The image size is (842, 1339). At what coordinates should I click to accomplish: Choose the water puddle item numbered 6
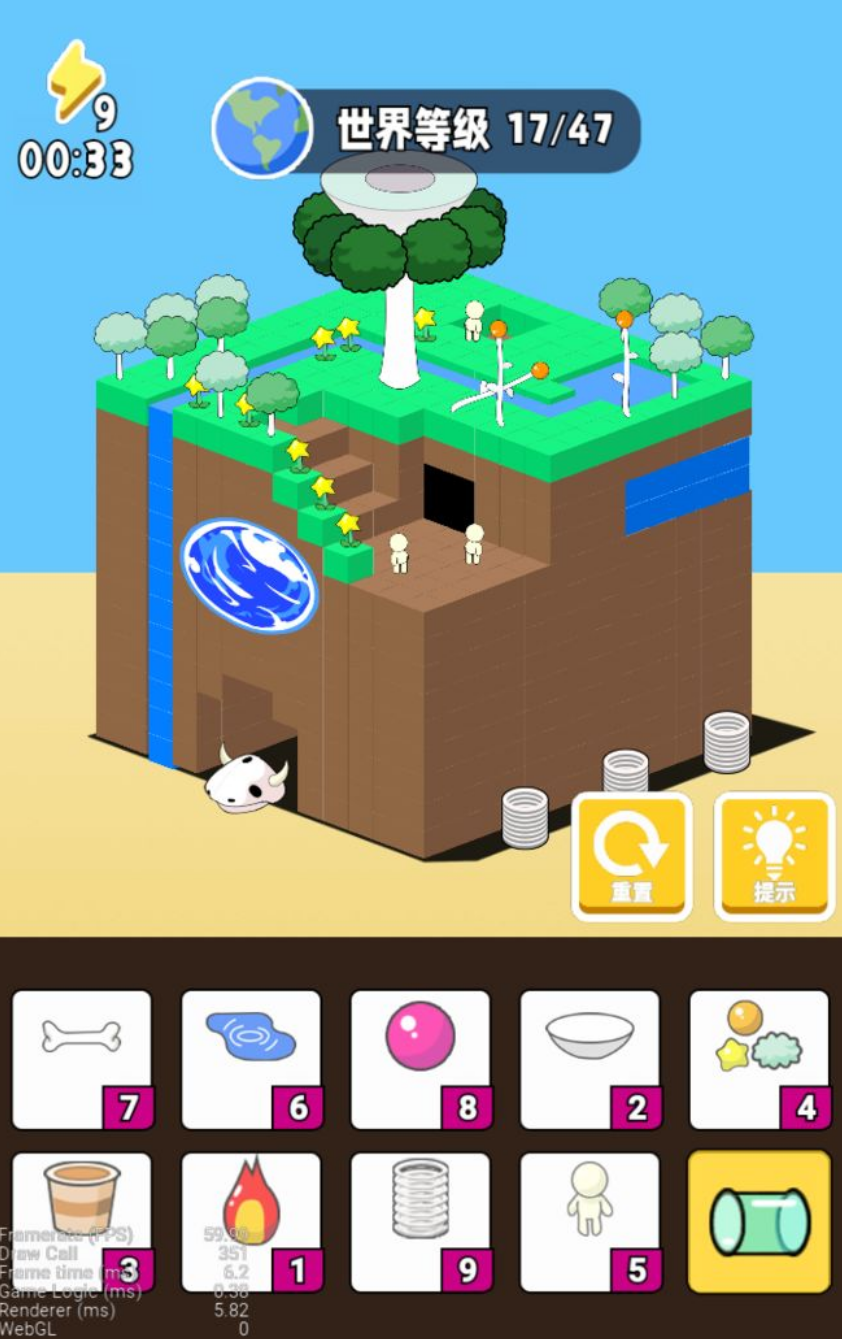click(251, 1058)
